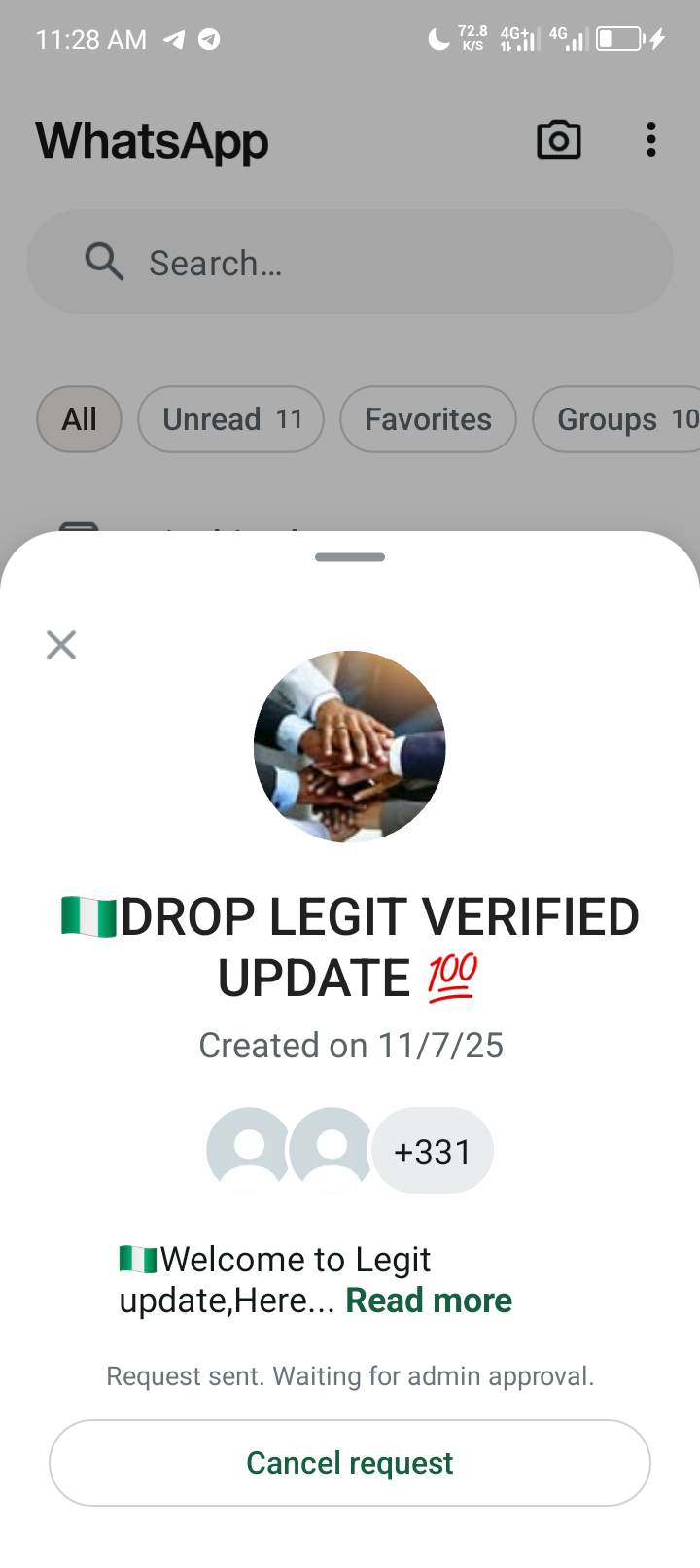Image resolution: width=700 pixels, height=1568 pixels.
Task: Close the group invite sheet
Action: 61,645
